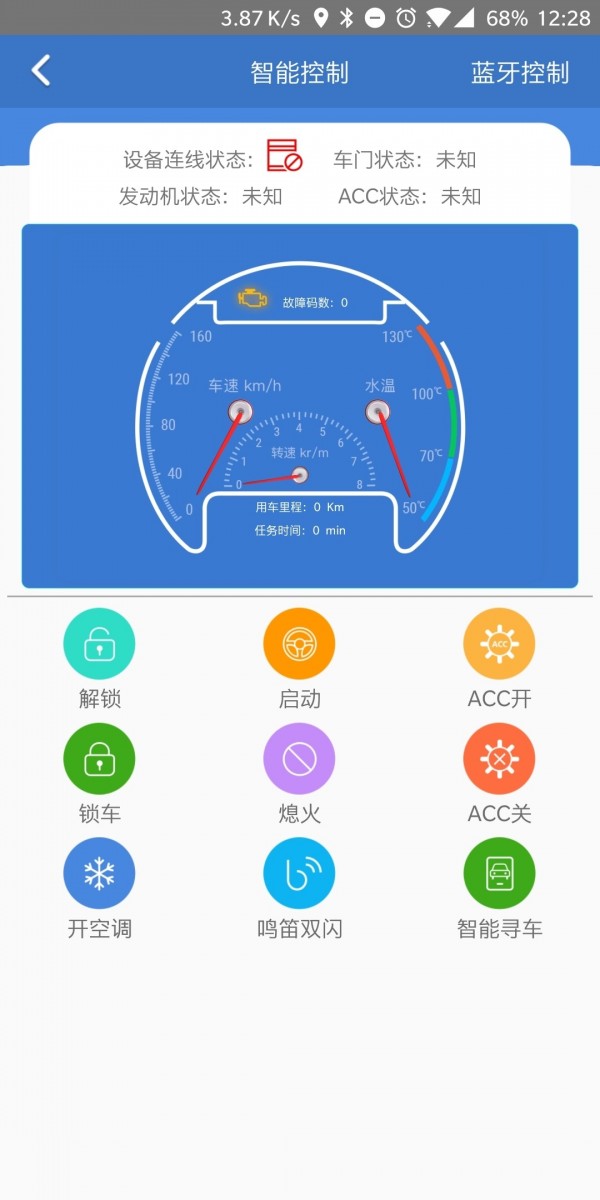Find the car with 智能寻车
600x1200 pixels.
(499, 875)
